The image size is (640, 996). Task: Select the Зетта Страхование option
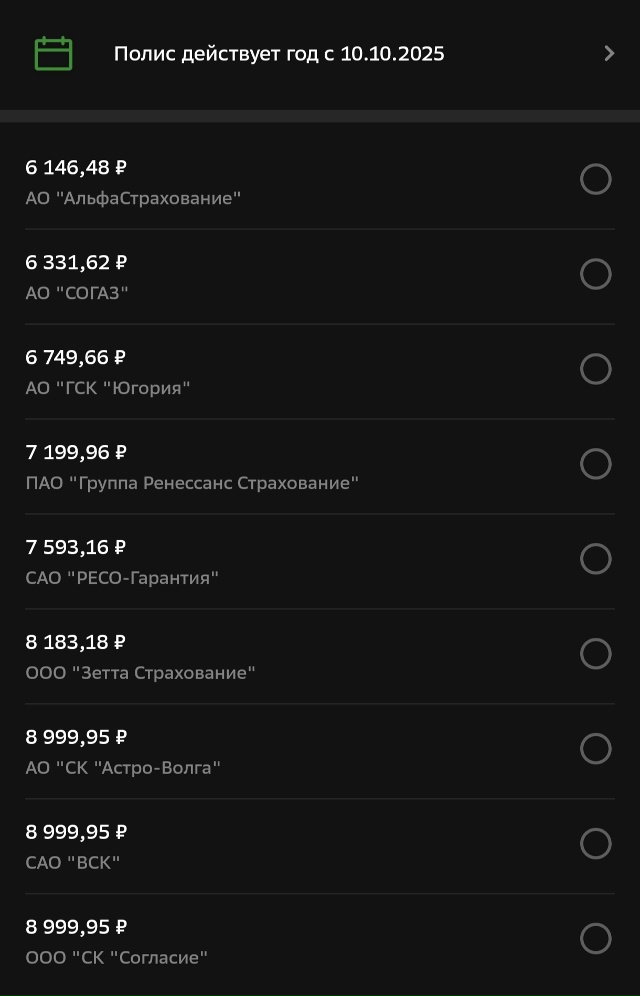point(595,654)
